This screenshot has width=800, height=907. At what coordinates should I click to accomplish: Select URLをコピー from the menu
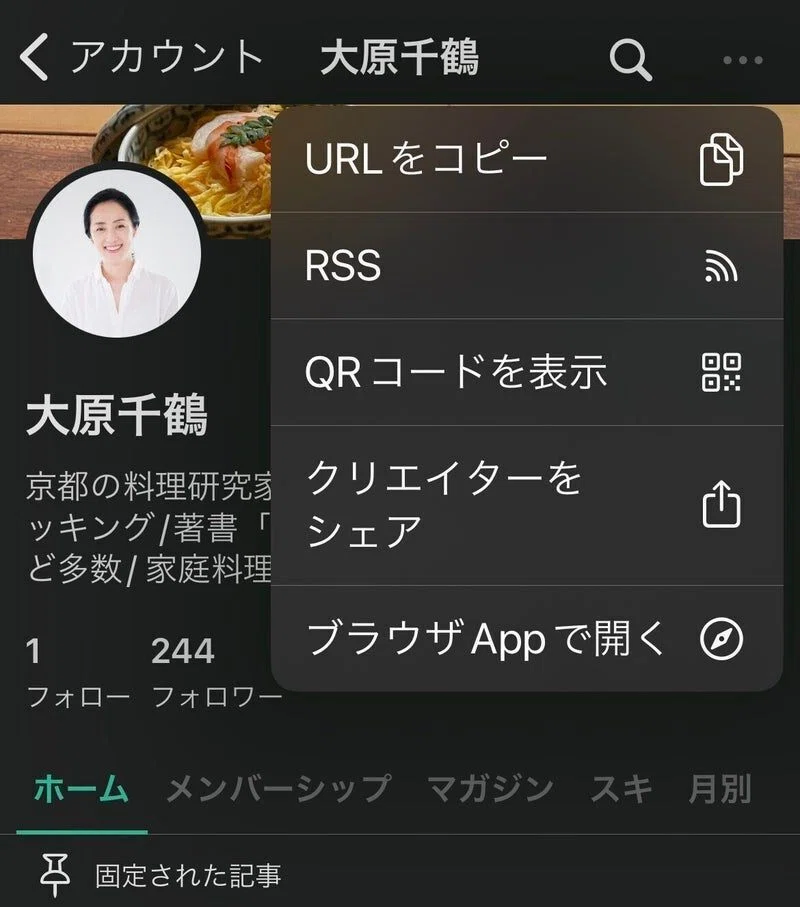[527, 158]
